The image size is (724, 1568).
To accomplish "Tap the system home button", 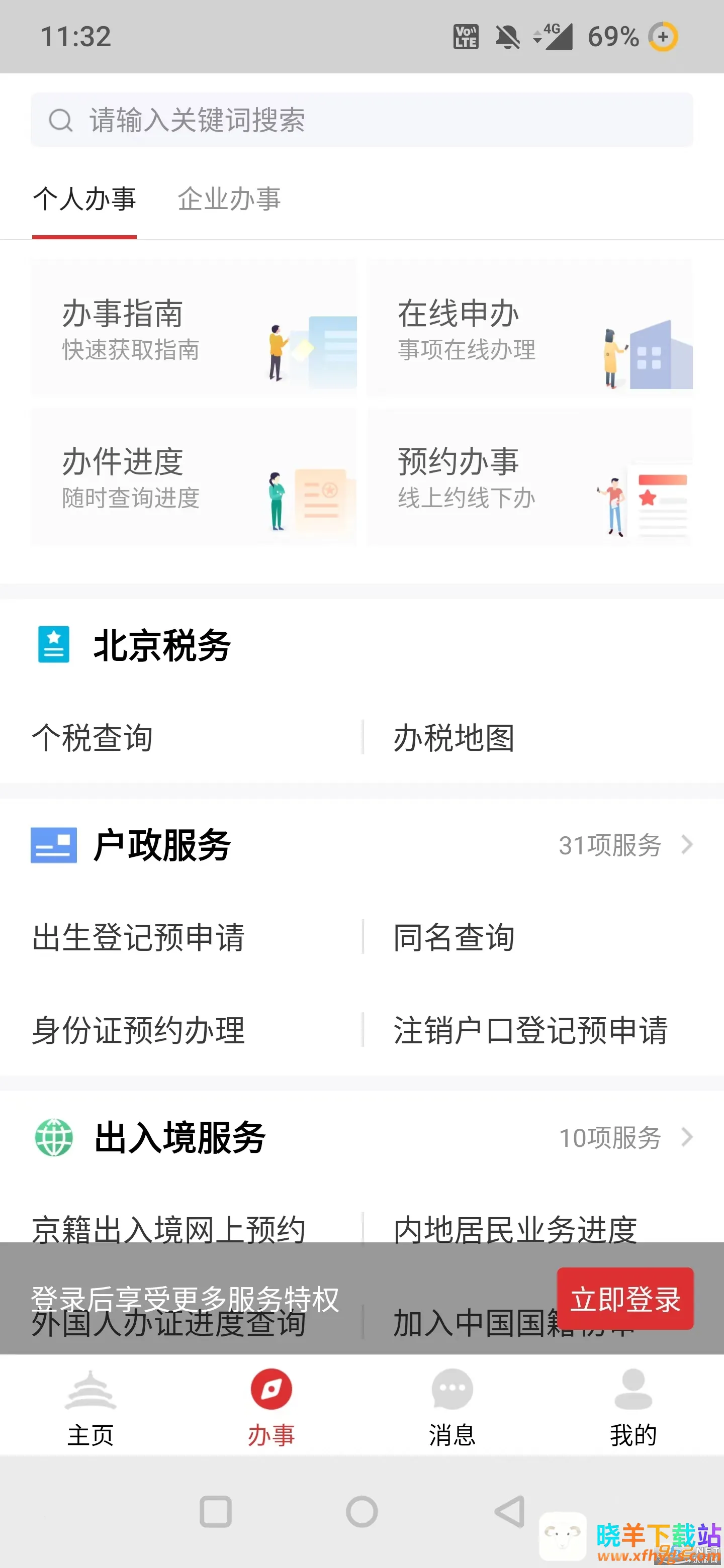I will 361,1511.
